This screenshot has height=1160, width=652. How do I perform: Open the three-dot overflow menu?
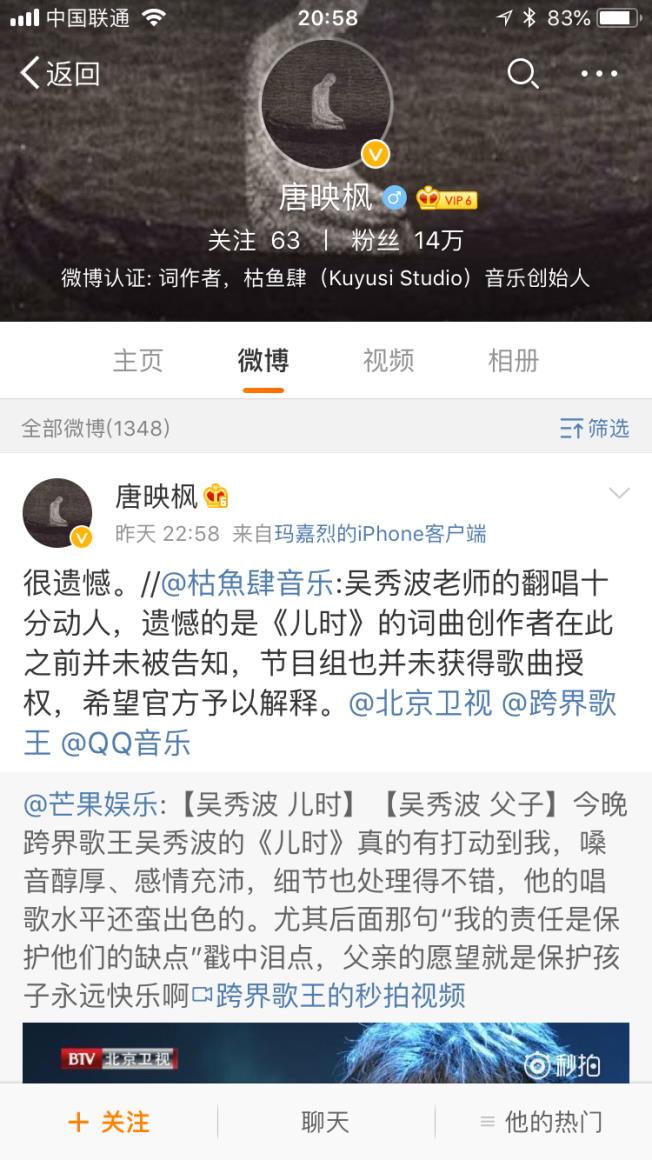tap(599, 74)
